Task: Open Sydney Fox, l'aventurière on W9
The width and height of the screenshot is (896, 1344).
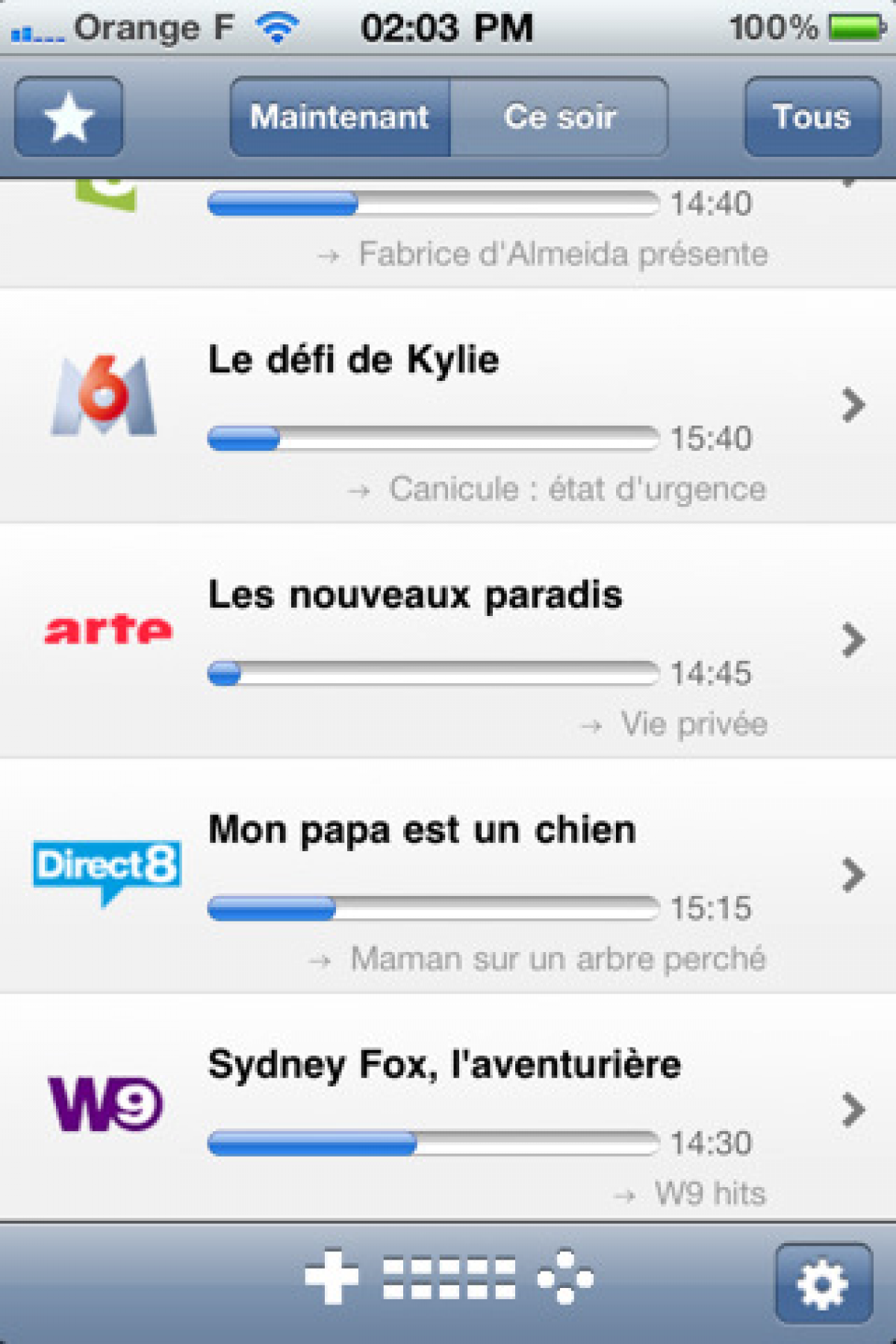Action: click(x=448, y=1110)
